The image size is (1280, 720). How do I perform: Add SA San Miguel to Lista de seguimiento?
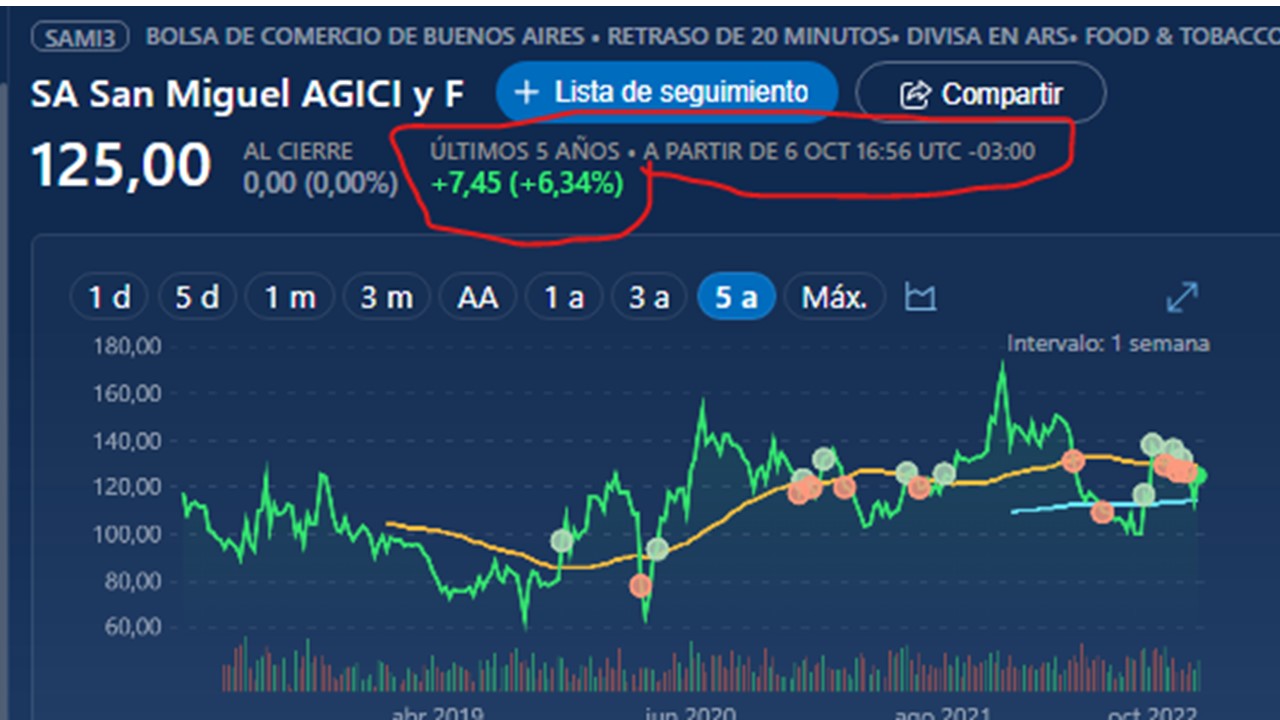tap(666, 93)
